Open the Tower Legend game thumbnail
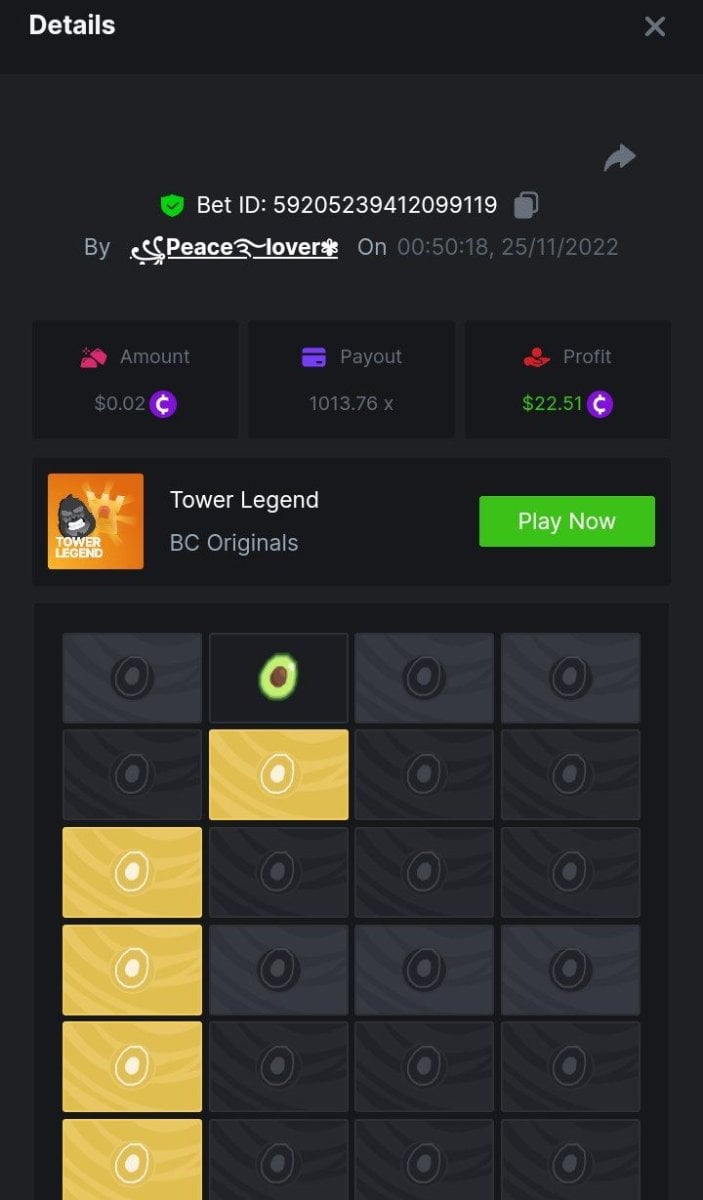 pyautogui.click(x=96, y=521)
